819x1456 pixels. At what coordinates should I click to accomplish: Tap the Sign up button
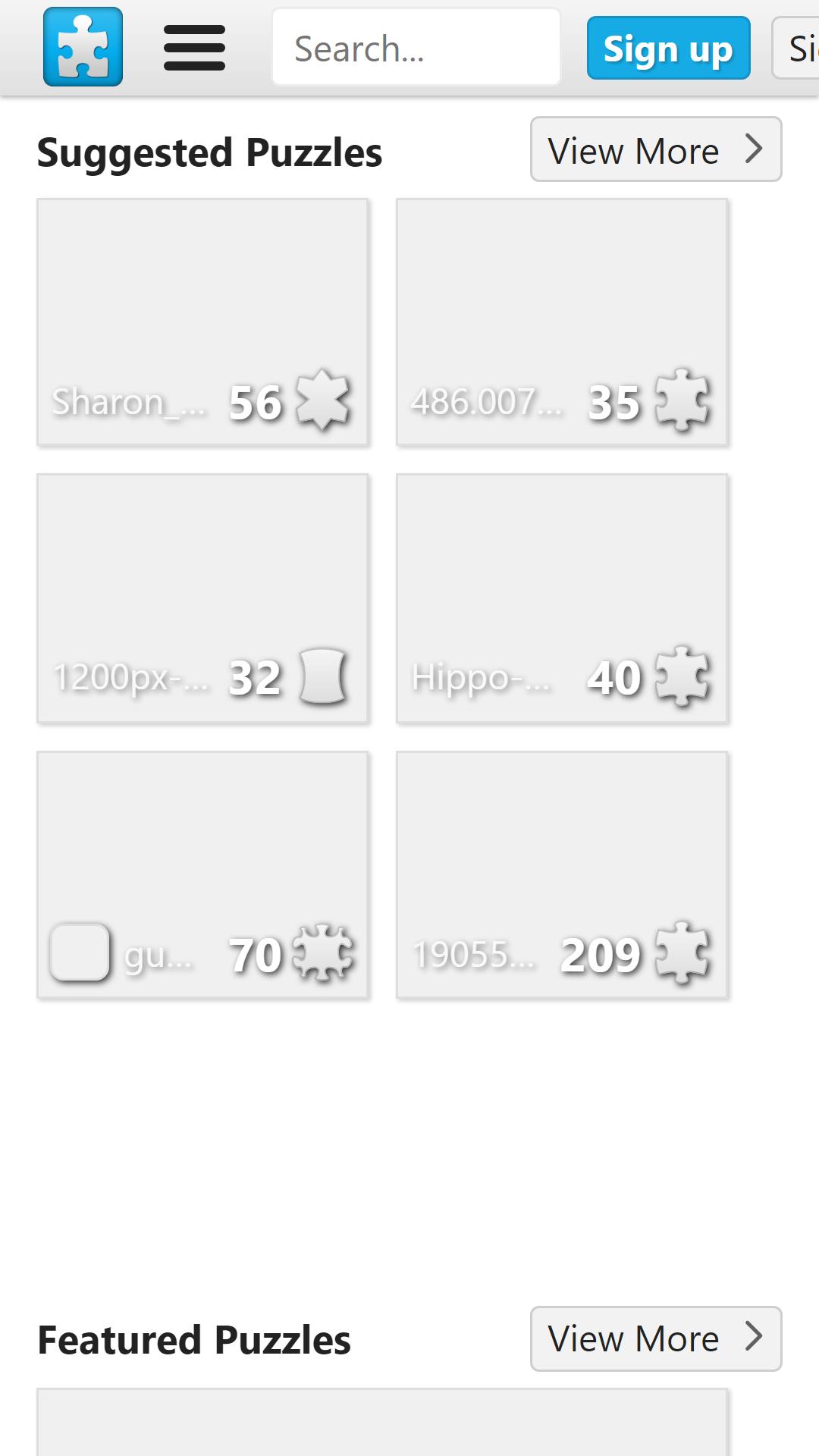[x=668, y=48]
